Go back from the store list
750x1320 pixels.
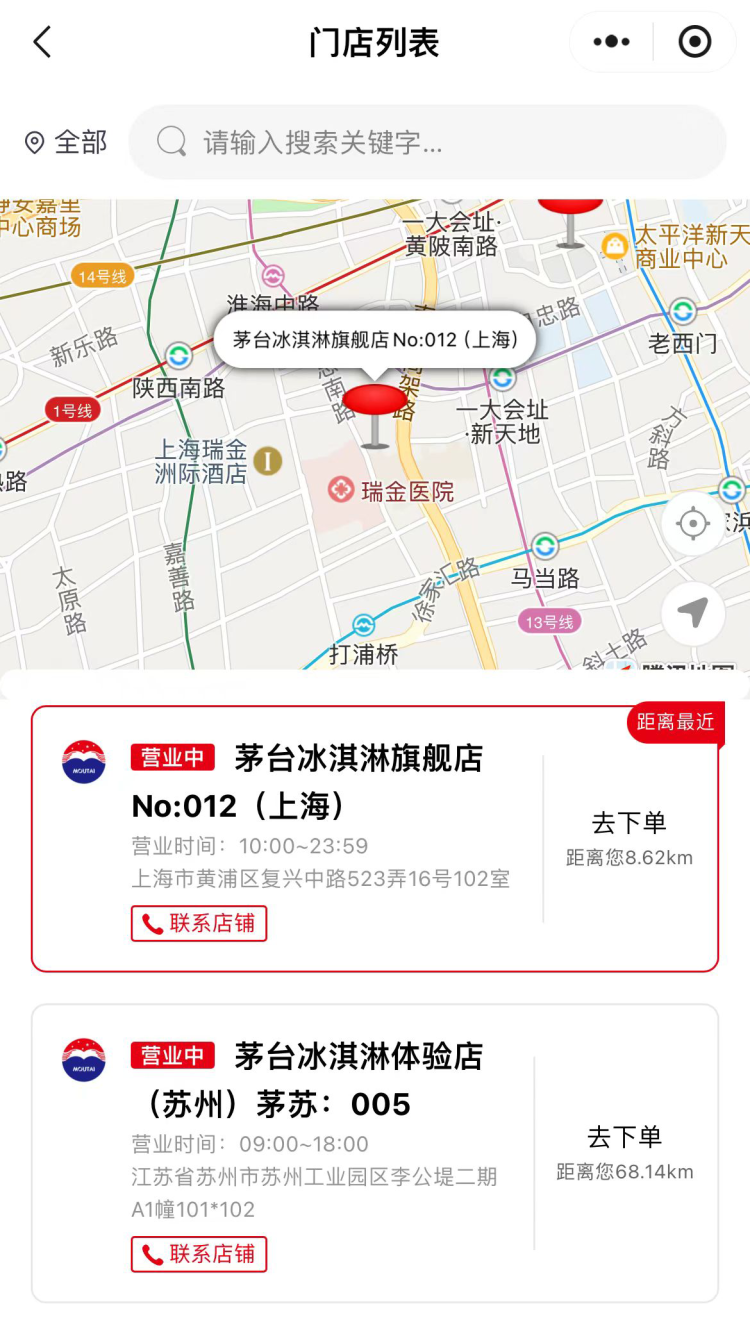42,42
